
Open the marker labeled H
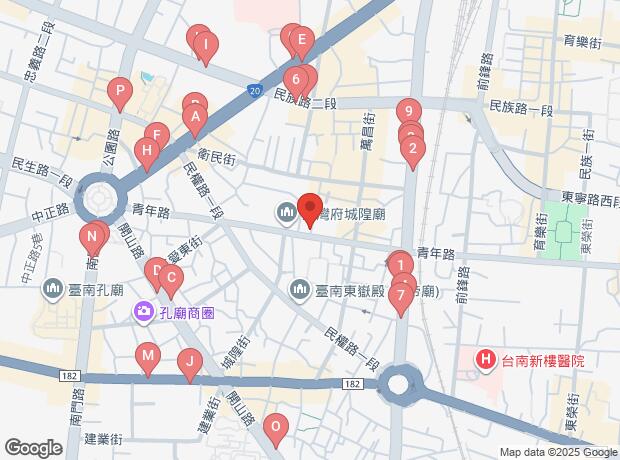[x=147, y=154]
